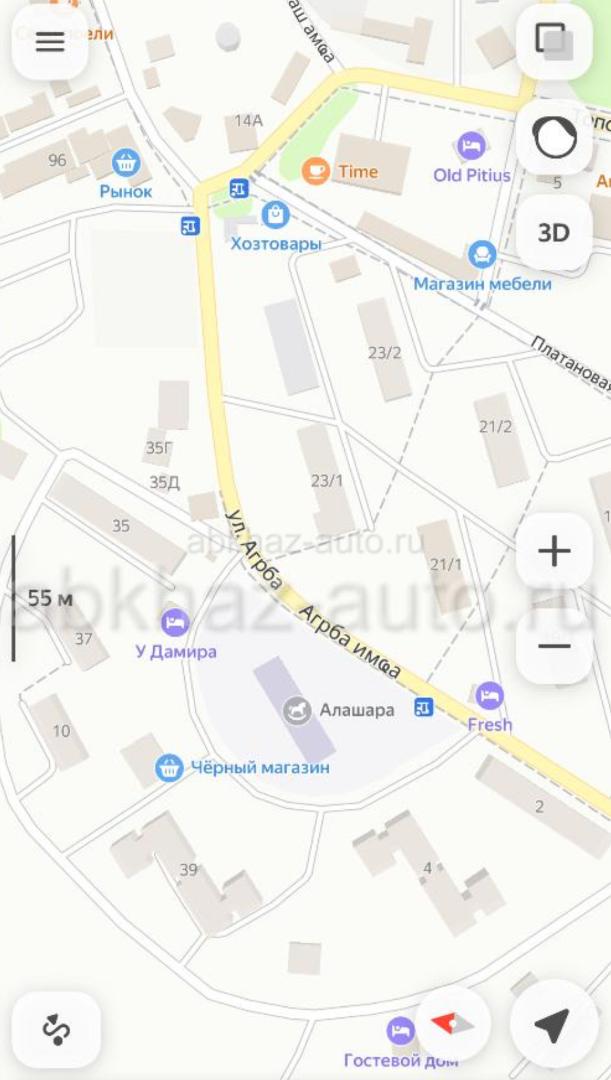Switch map to 3D view
The height and width of the screenshot is (1080, 611).
pos(553,233)
